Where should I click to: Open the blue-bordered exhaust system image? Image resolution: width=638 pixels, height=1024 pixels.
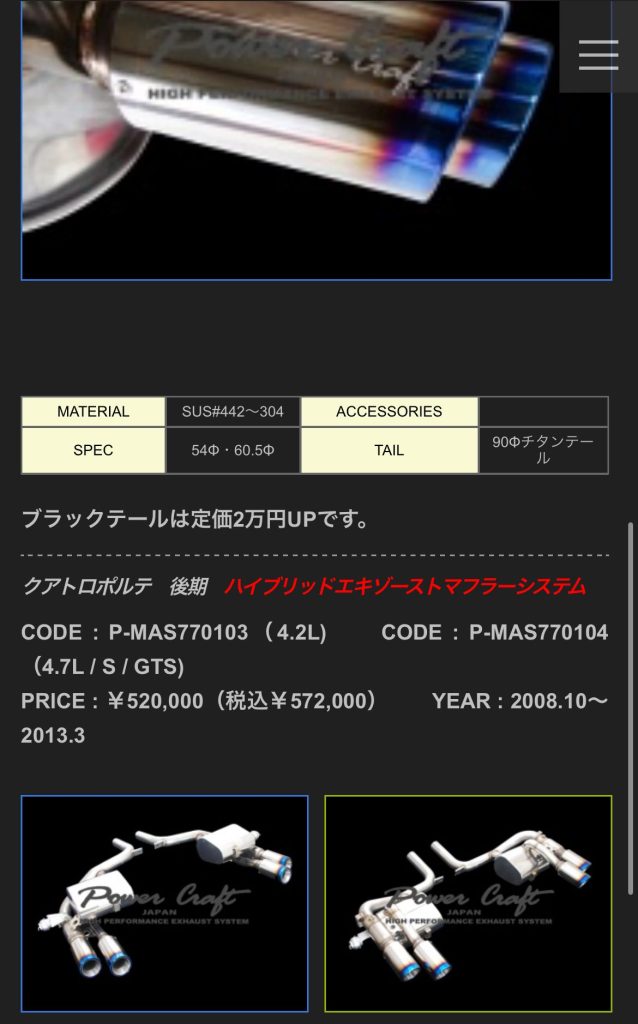(x=165, y=903)
